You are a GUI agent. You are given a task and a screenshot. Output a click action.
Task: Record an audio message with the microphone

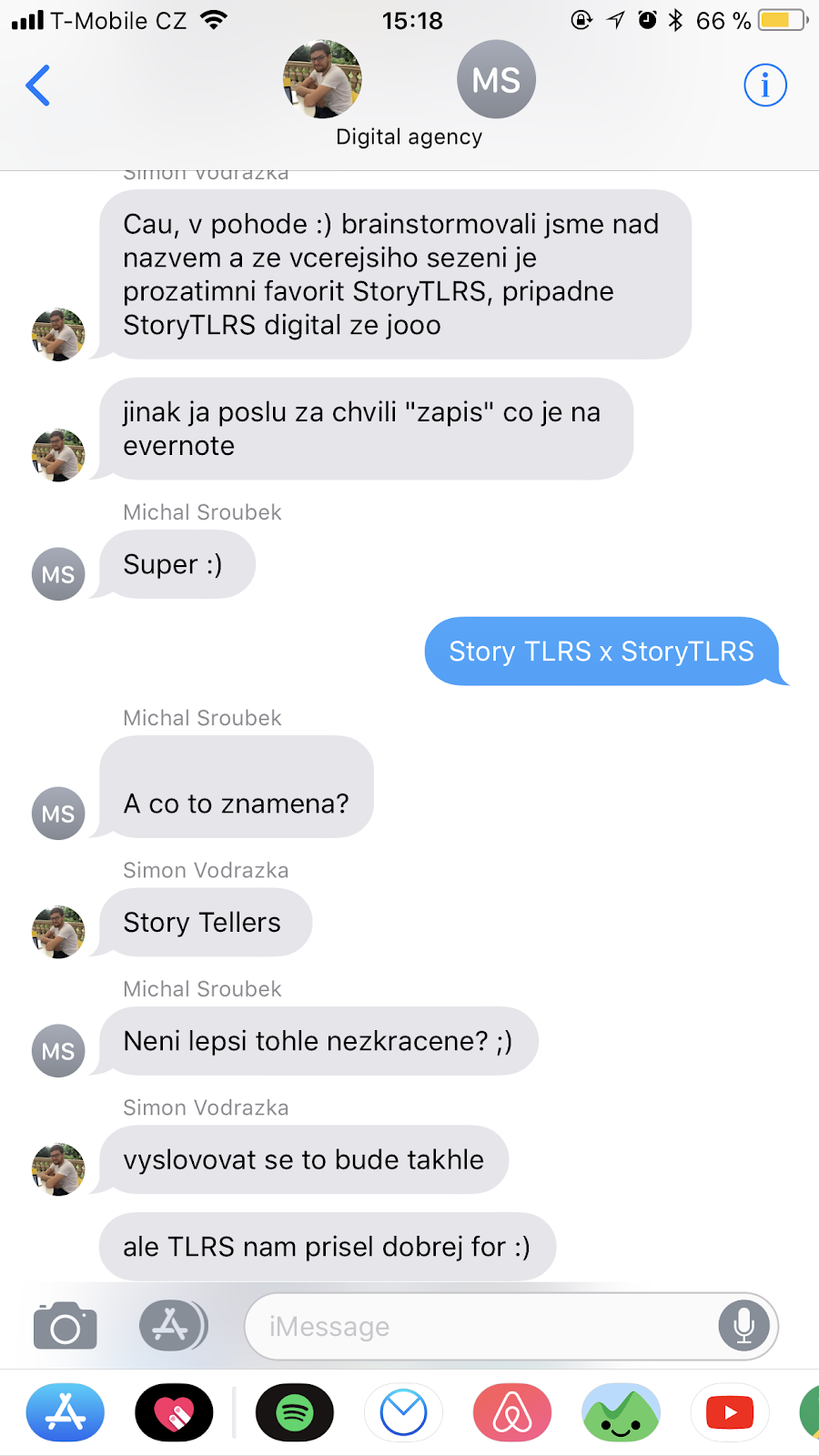click(x=743, y=1326)
